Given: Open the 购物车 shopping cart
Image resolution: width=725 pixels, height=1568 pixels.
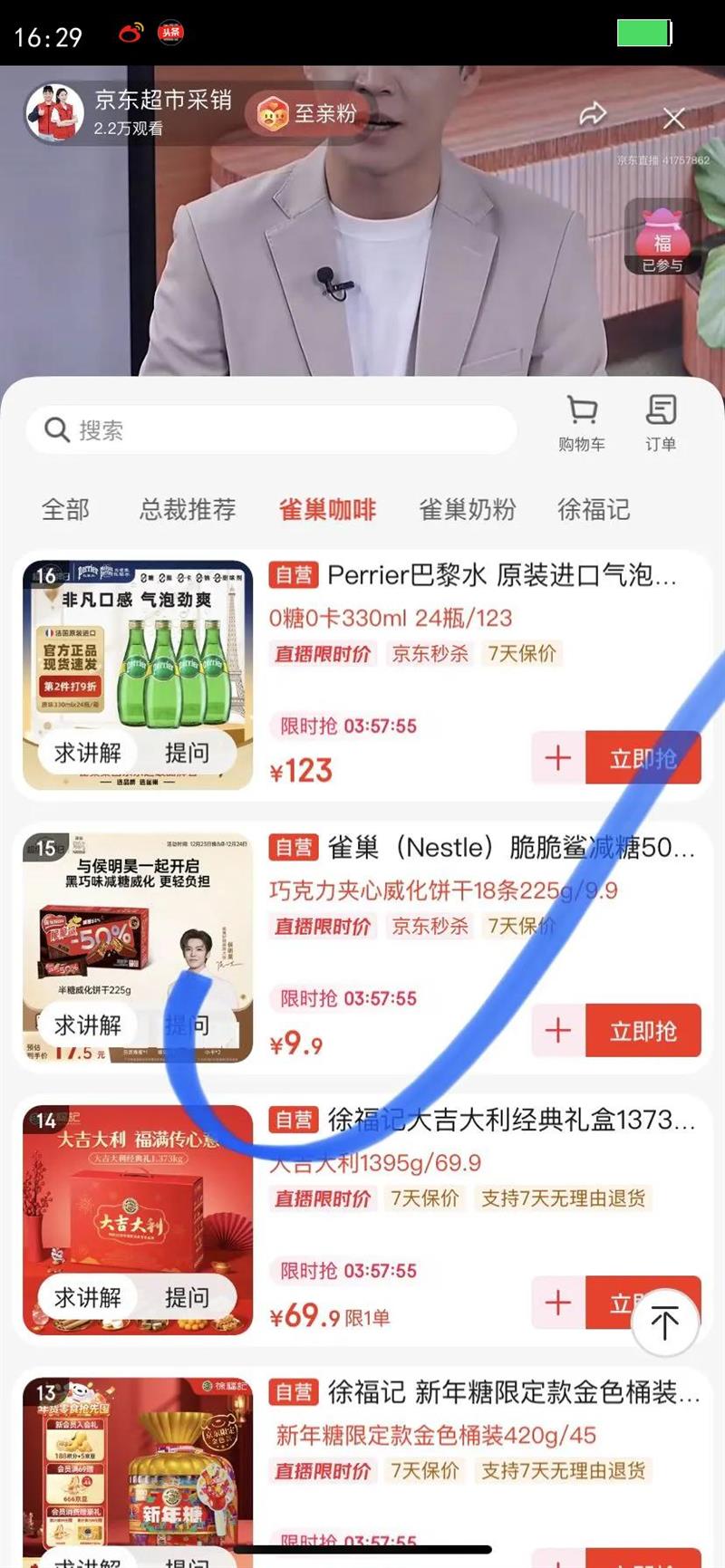Looking at the screenshot, I should [582, 422].
